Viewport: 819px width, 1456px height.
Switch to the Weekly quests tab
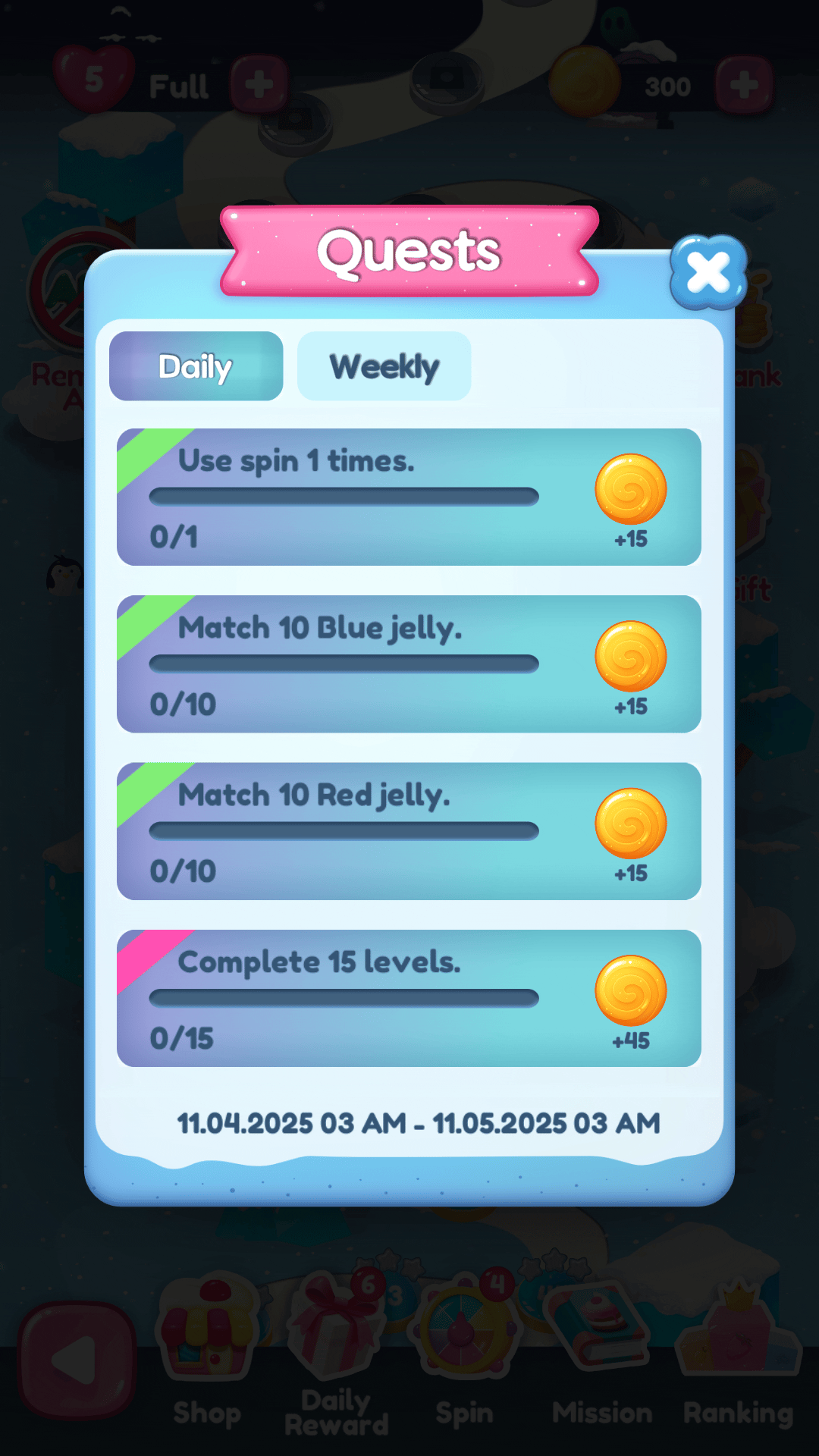click(384, 366)
